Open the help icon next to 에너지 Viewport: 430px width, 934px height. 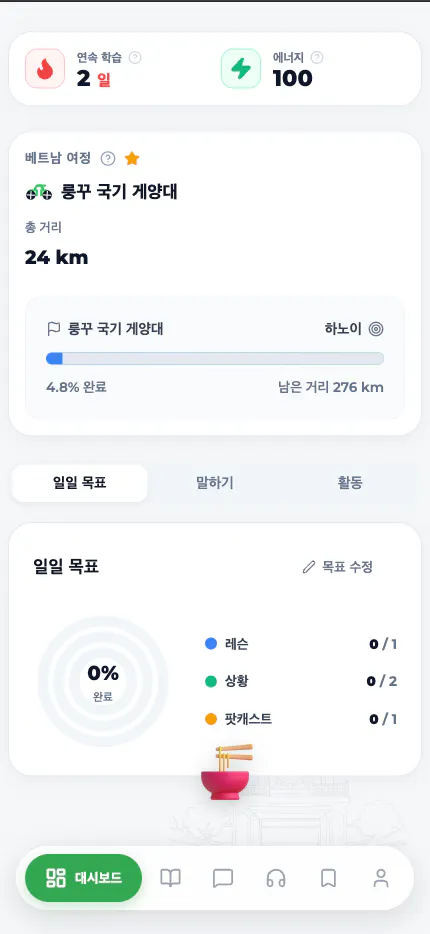(317, 58)
